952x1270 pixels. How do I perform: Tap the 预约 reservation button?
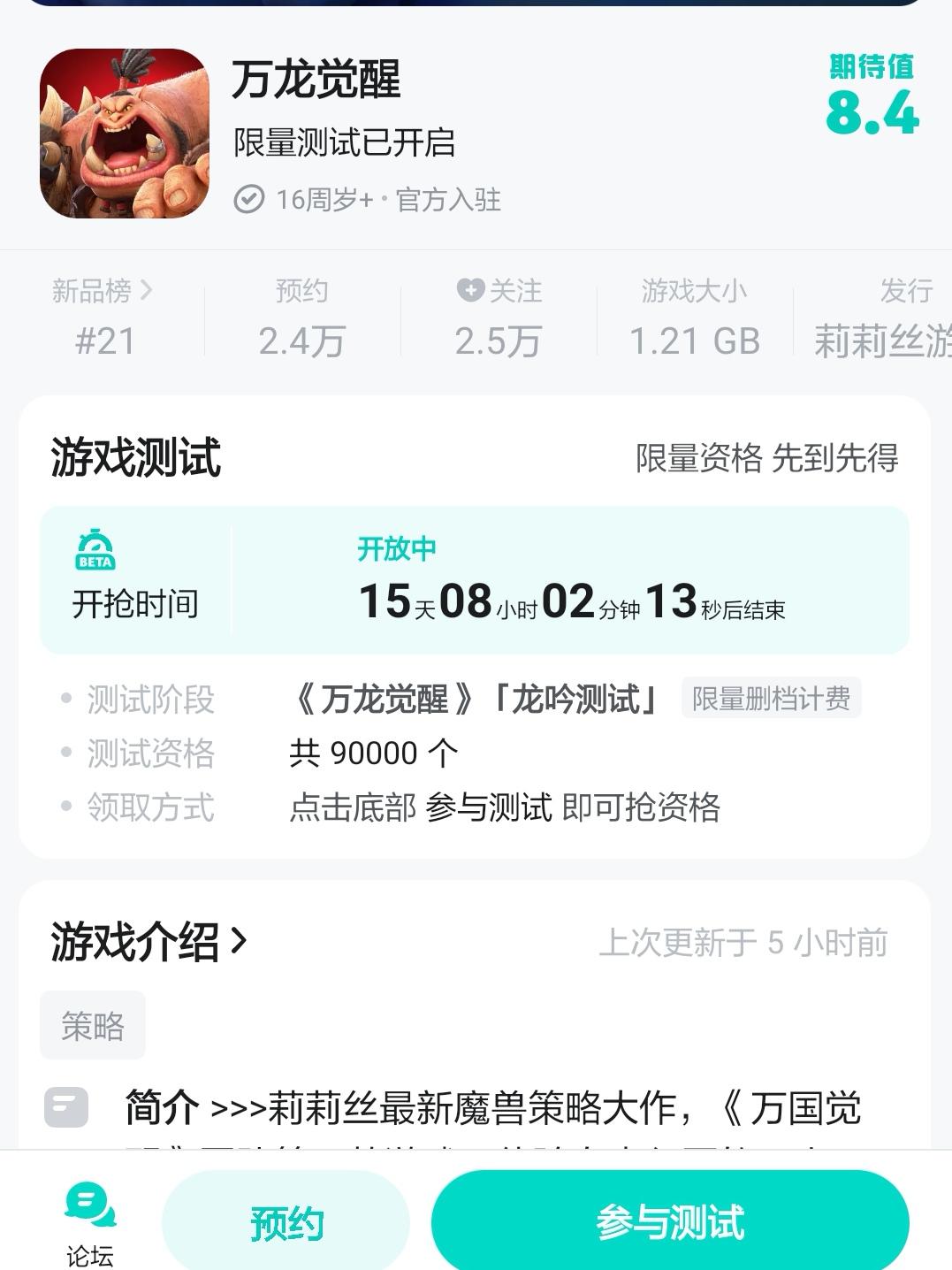pyautogui.click(x=285, y=1220)
